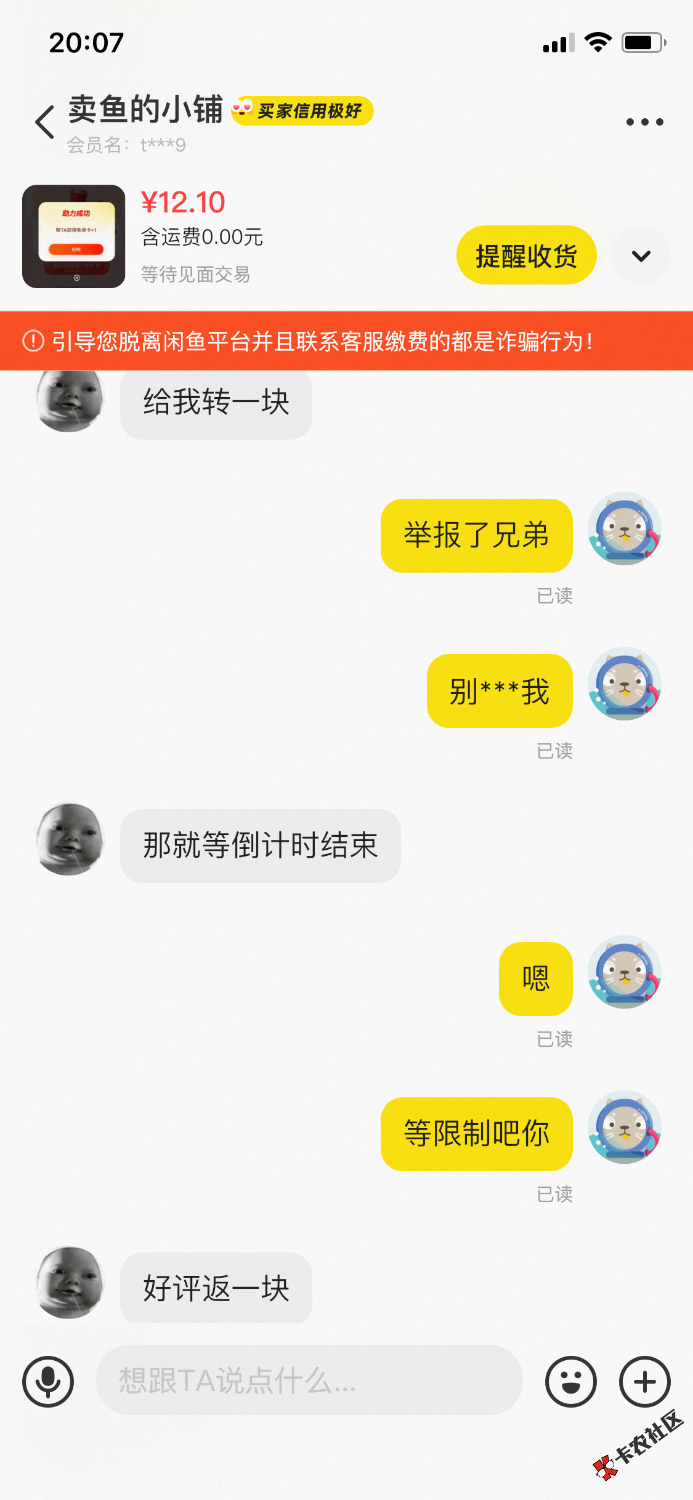Viewport: 693px width, 1500px height.
Task: Go back using the top-left arrow
Action: pos(44,123)
